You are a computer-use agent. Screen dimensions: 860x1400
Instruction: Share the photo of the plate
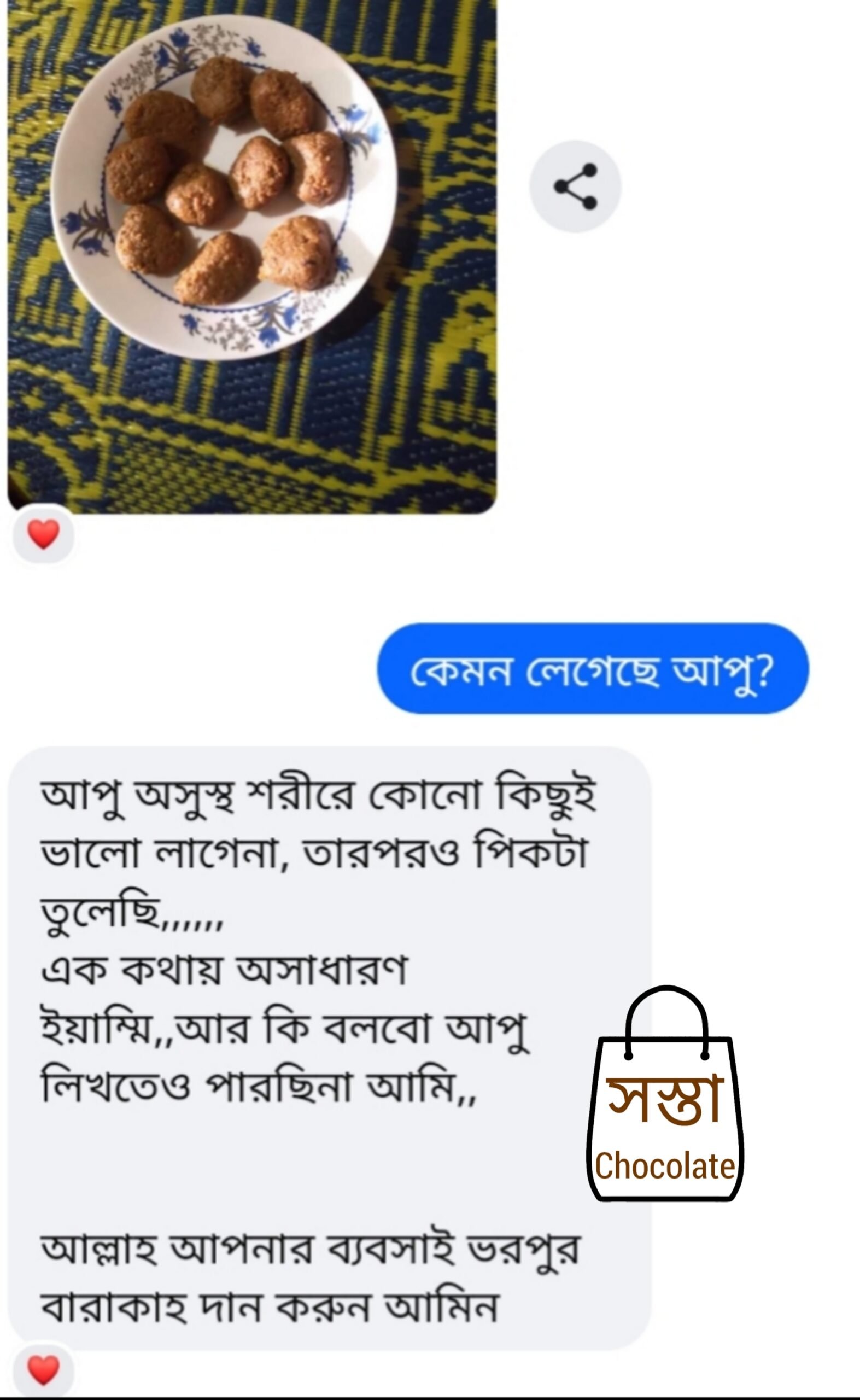click(575, 186)
